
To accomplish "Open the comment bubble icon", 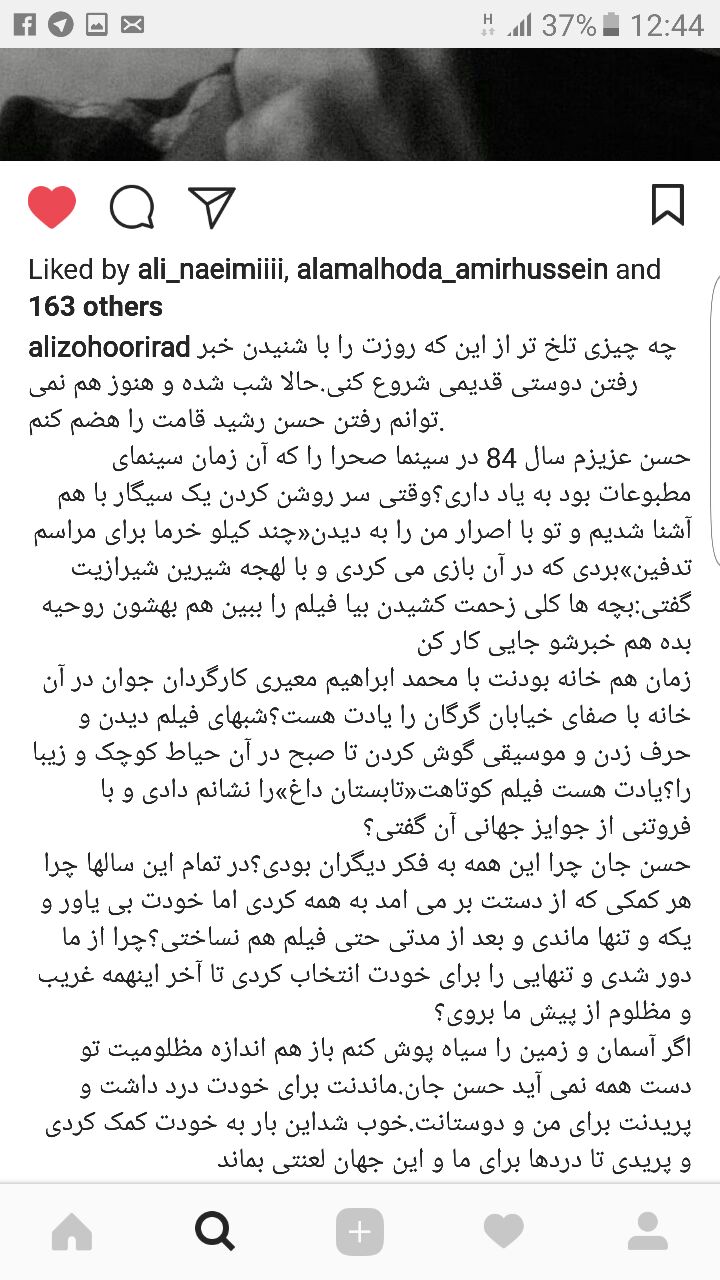I will pyautogui.click(x=132, y=207).
